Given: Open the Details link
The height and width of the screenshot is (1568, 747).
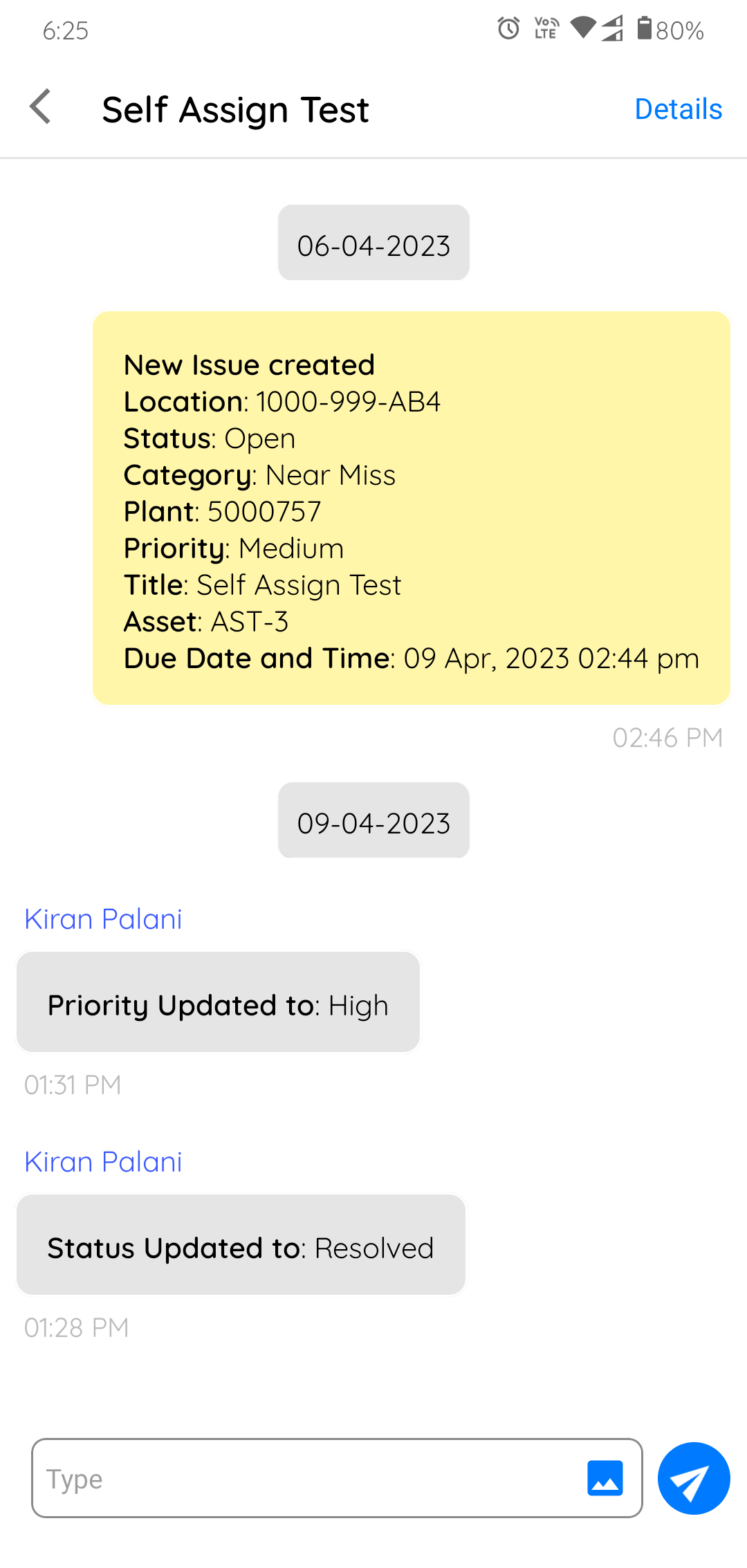Looking at the screenshot, I should 678,109.
